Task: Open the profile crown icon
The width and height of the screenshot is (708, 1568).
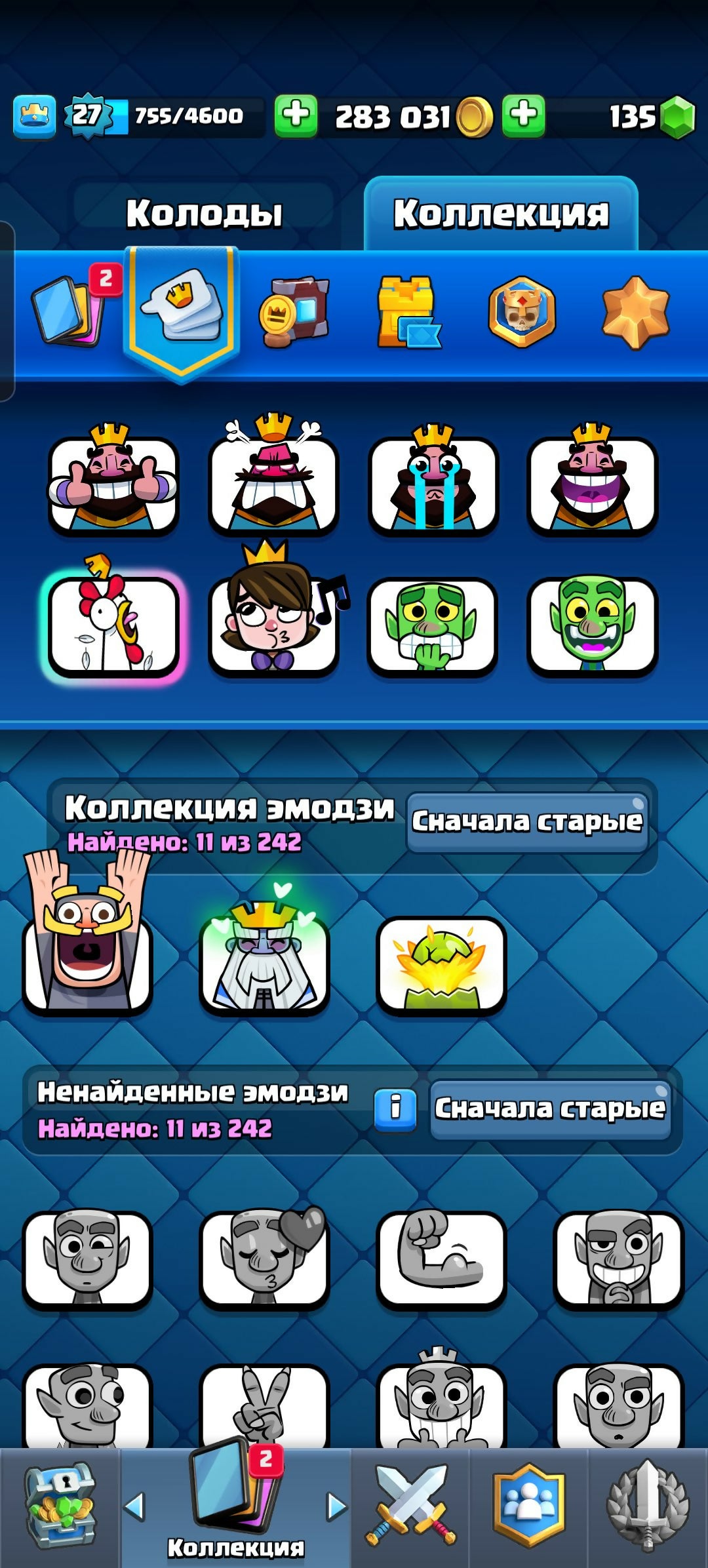Action: (x=35, y=117)
